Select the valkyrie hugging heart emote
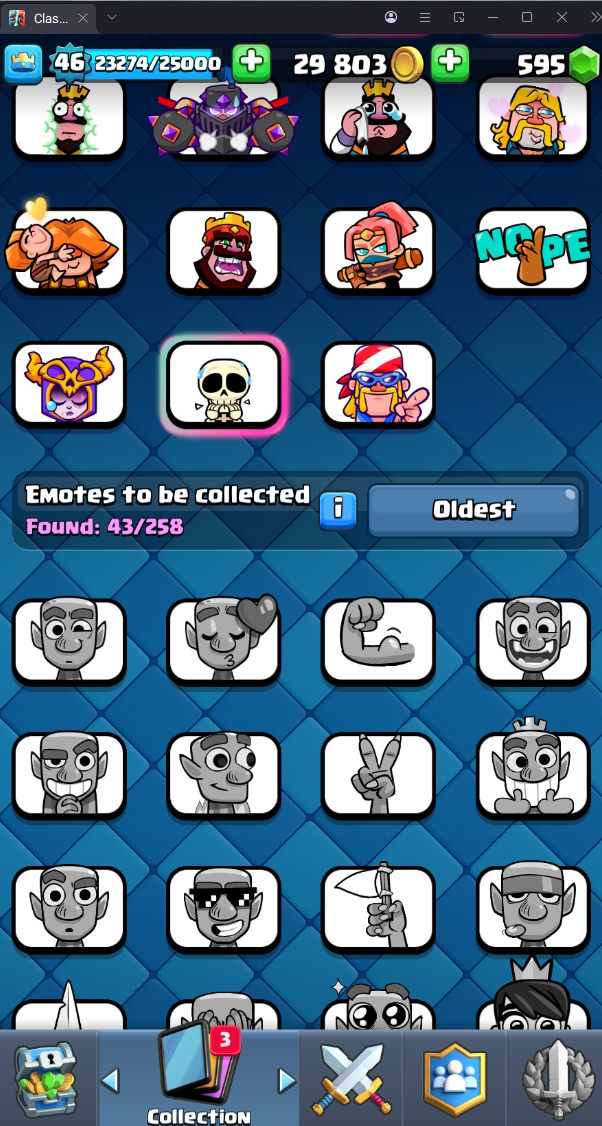Screen dimensions: 602x1126 69,250
